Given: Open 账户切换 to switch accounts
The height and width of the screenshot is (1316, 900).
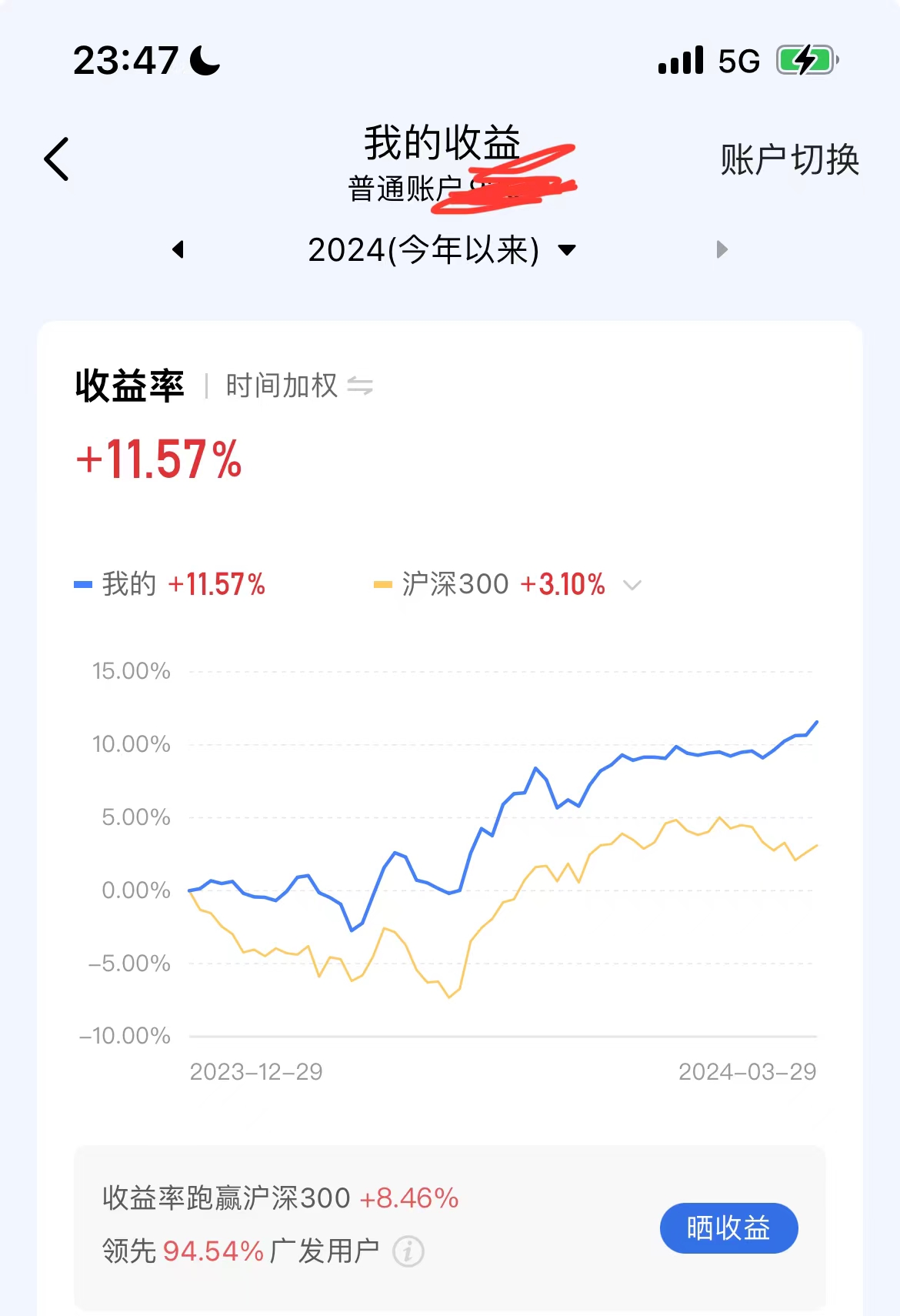Looking at the screenshot, I should click(x=789, y=160).
